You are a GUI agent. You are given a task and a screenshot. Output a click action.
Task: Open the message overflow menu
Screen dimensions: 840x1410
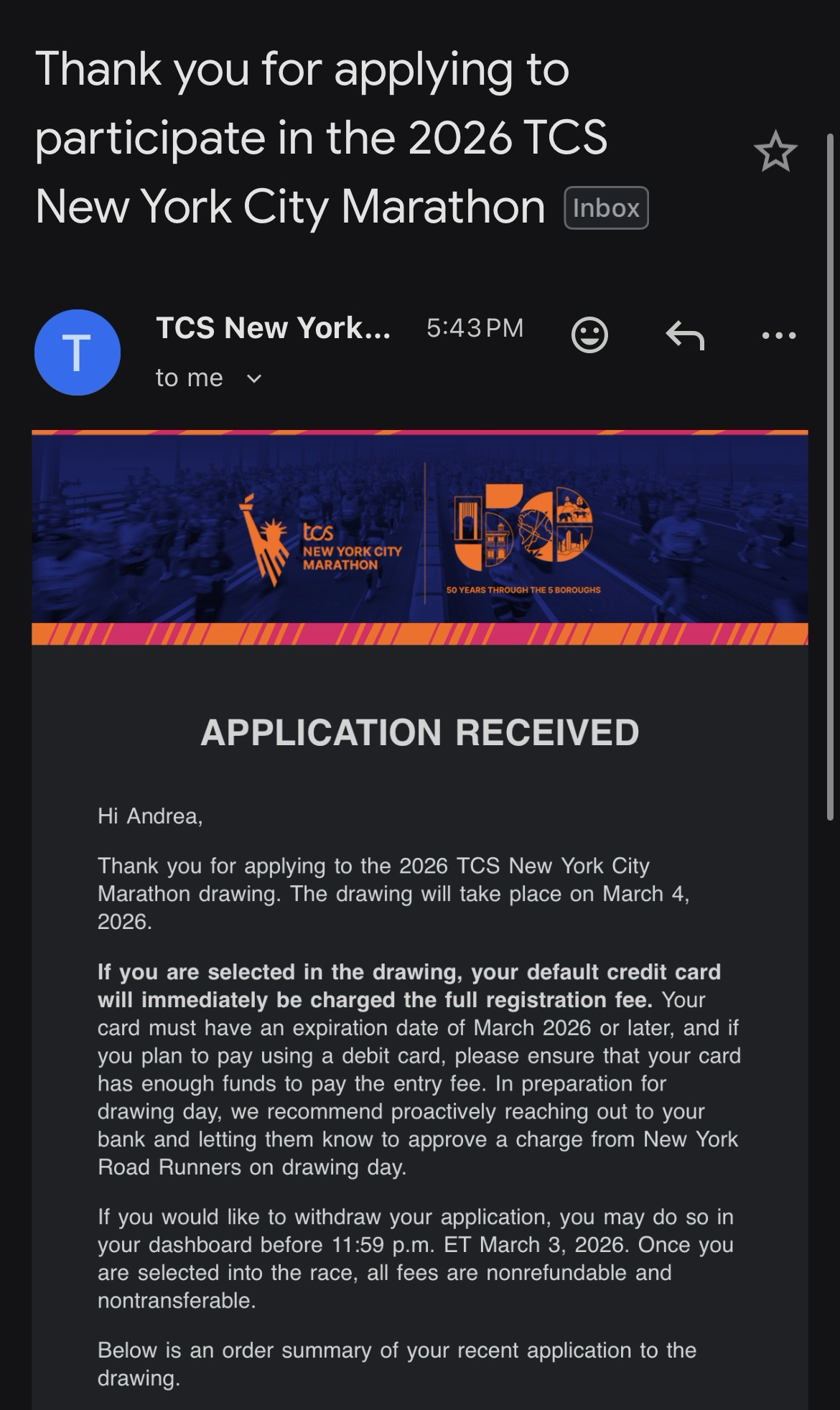point(779,335)
